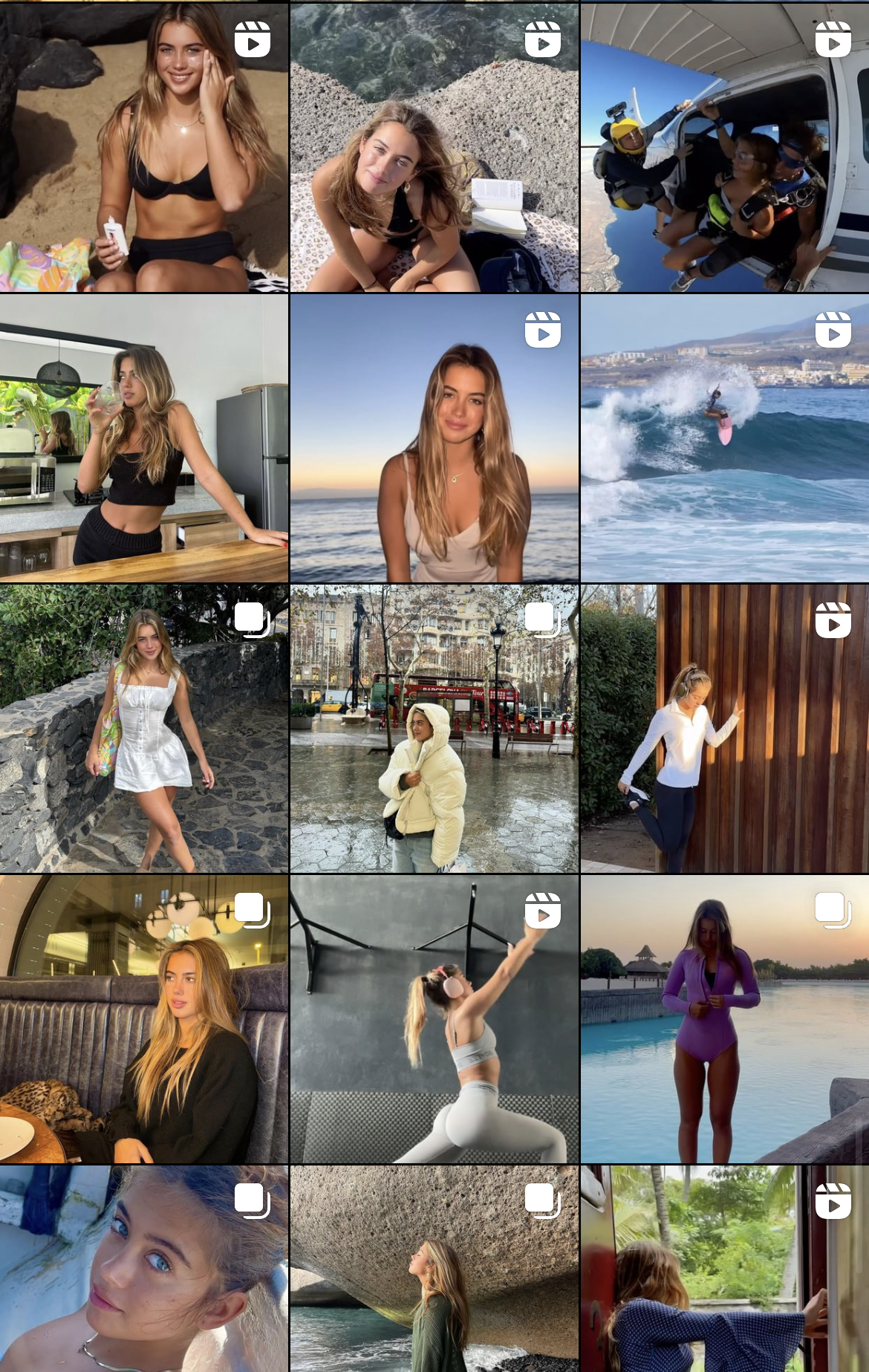This screenshot has height=1372, width=869.
Task: Play the surfing reel with the pink board
Action: coord(725,438)
